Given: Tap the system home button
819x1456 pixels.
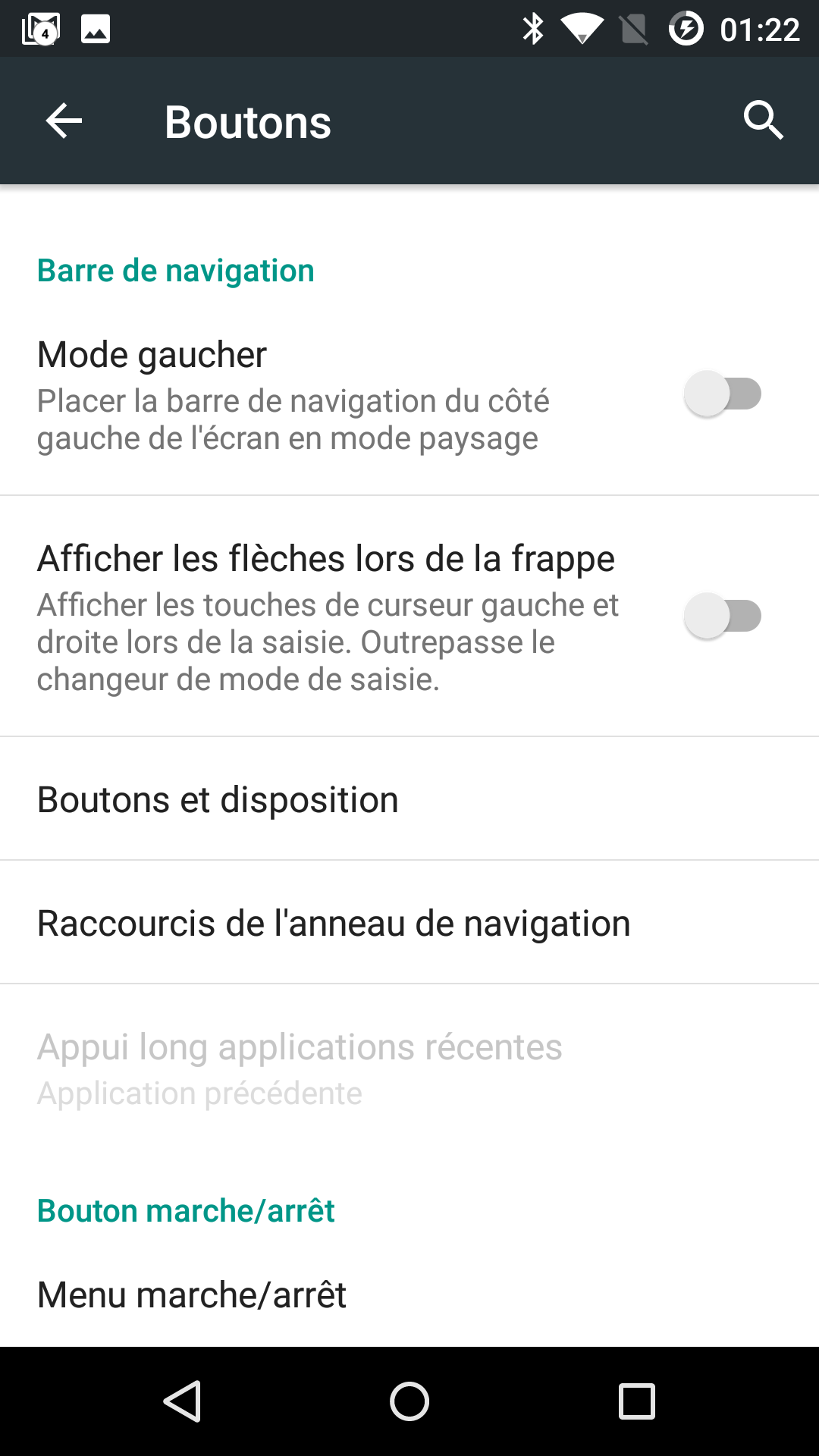Looking at the screenshot, I should click(x=409, y=1401).
